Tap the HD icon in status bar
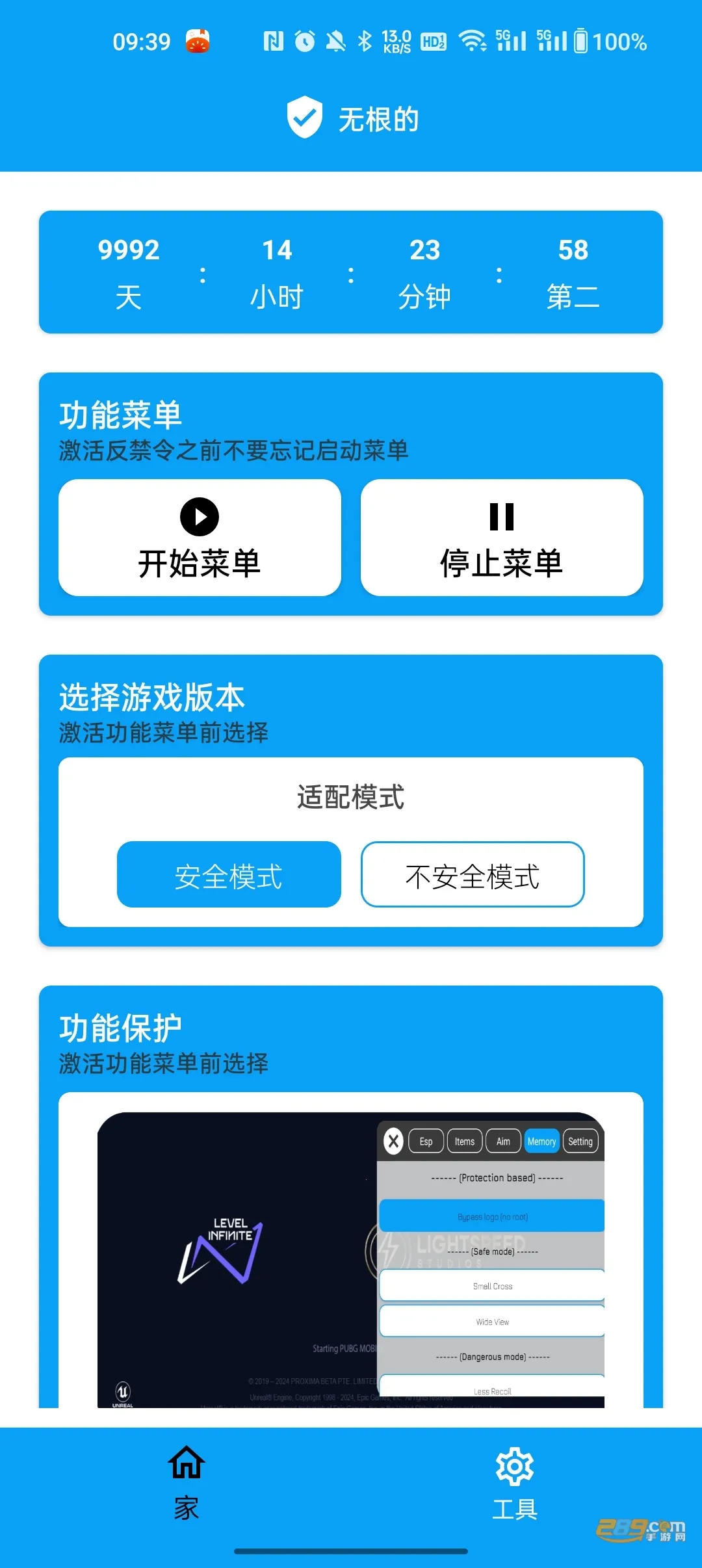 (x=433, y=40)
